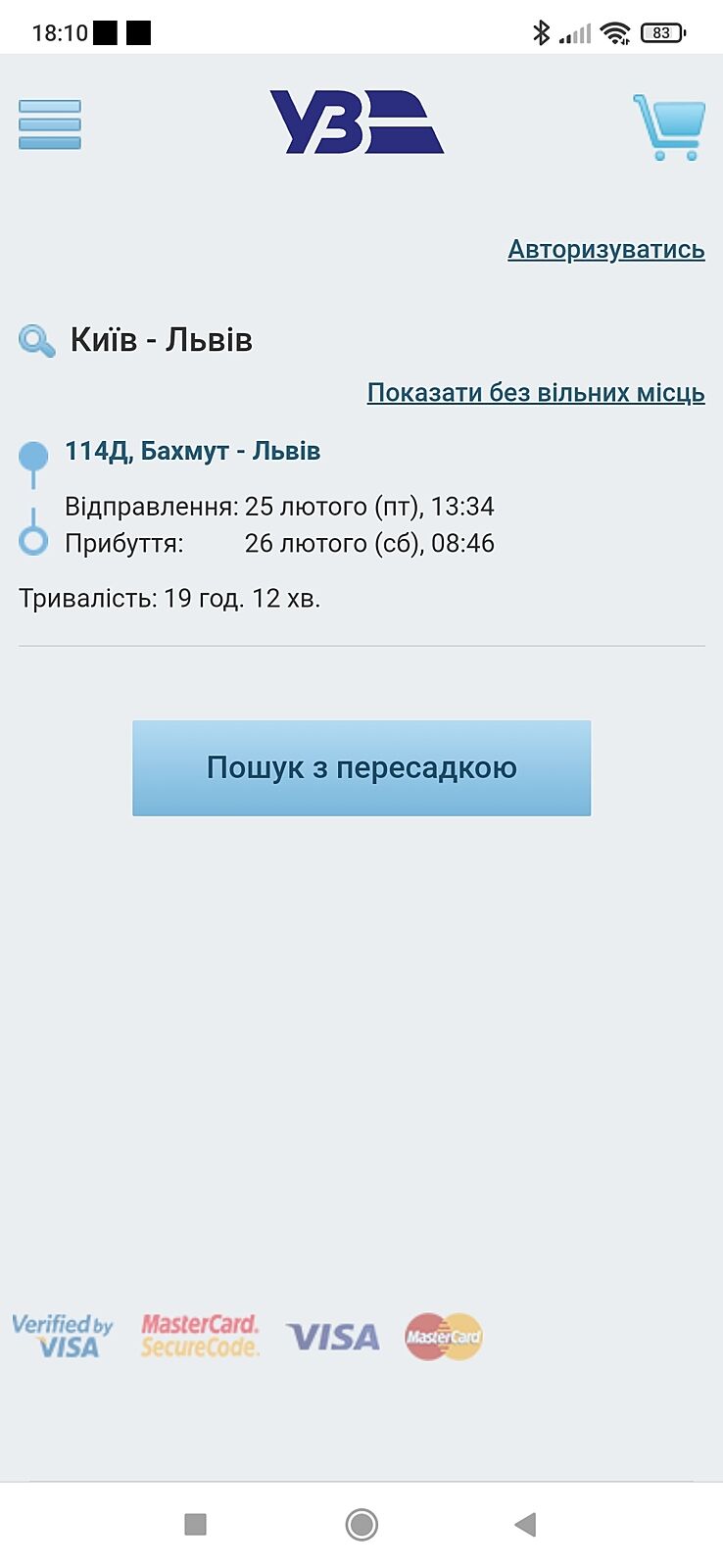Tap the Авторизуватись link
723x1568 pixels.
(605, 250)
